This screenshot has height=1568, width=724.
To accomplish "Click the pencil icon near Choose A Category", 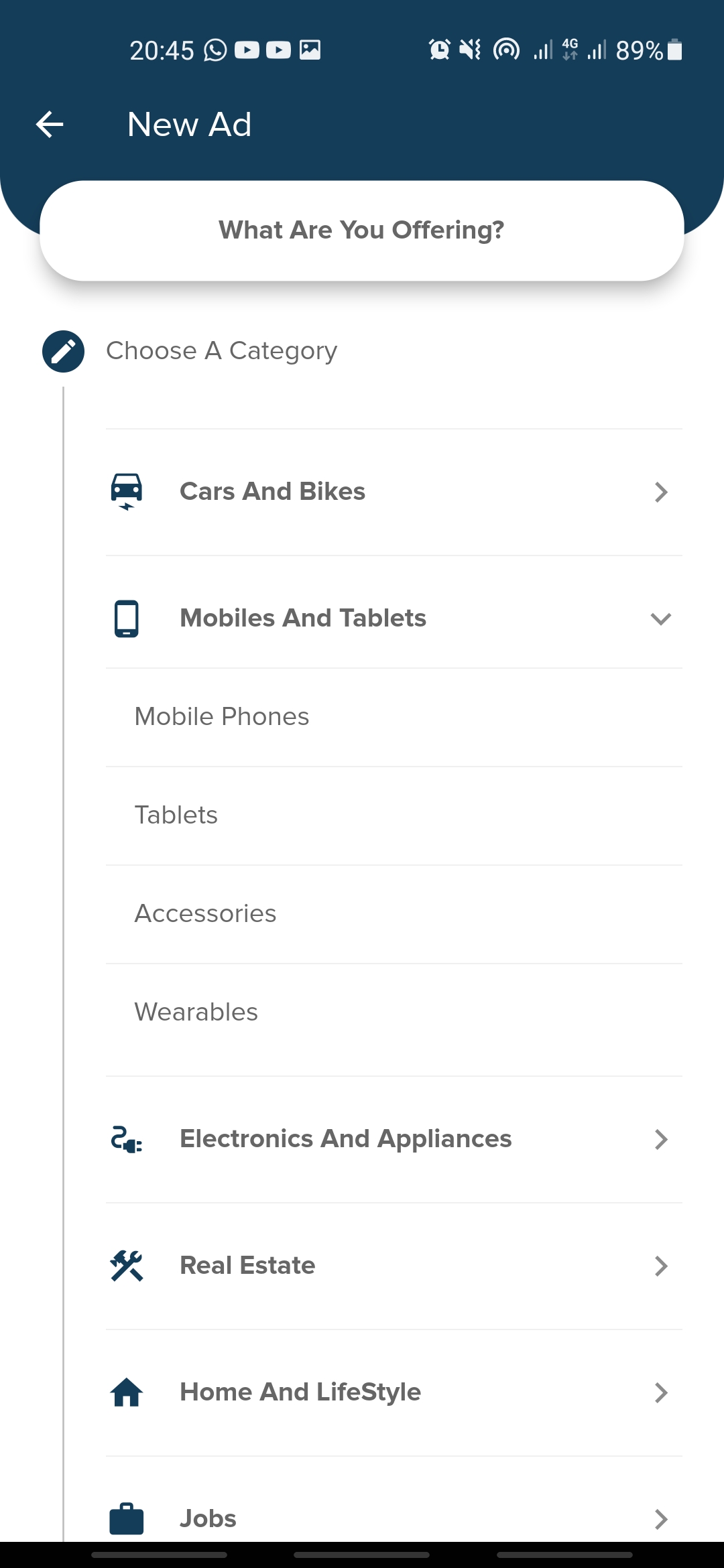I will (x=63, y=351).
